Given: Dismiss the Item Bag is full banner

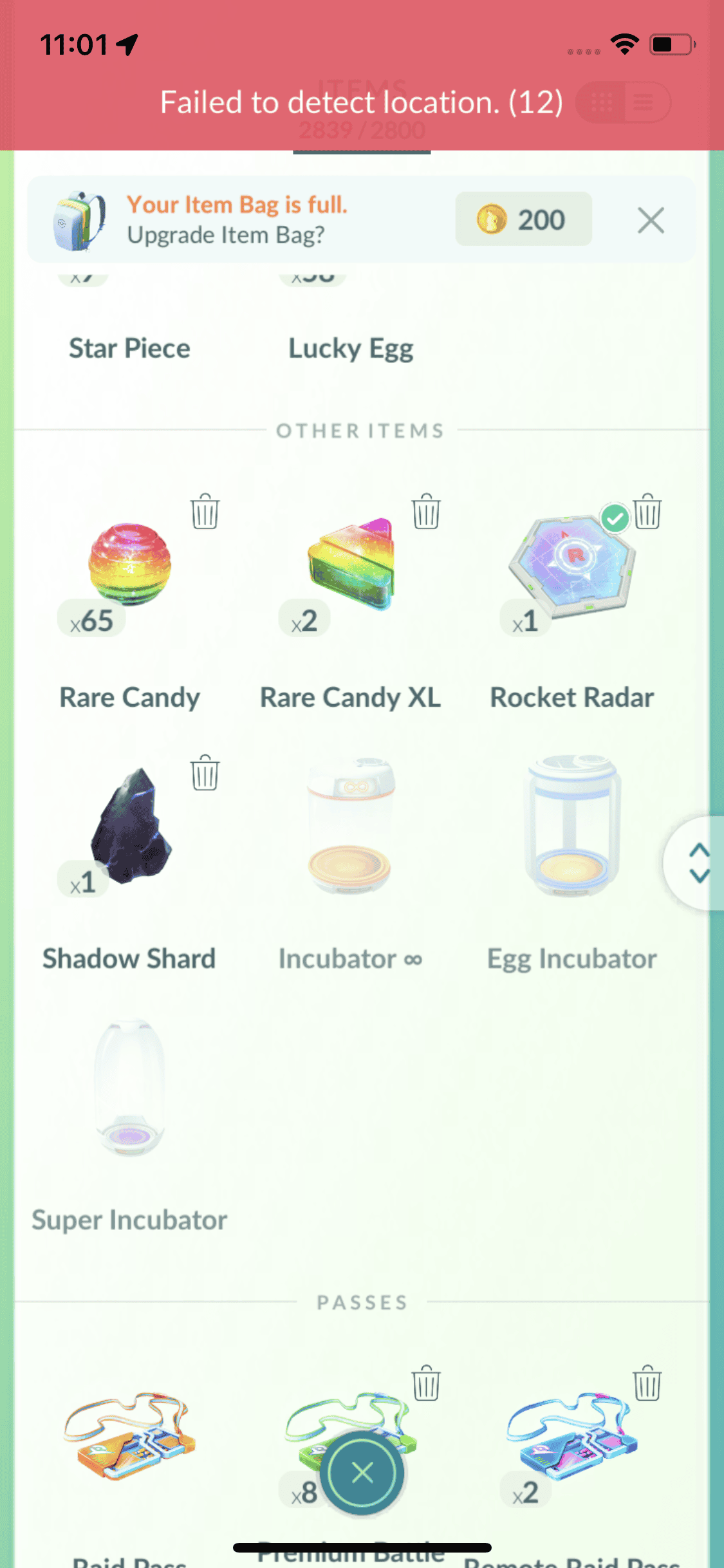Looking at the screenshot, I should [x=651, y=221].
